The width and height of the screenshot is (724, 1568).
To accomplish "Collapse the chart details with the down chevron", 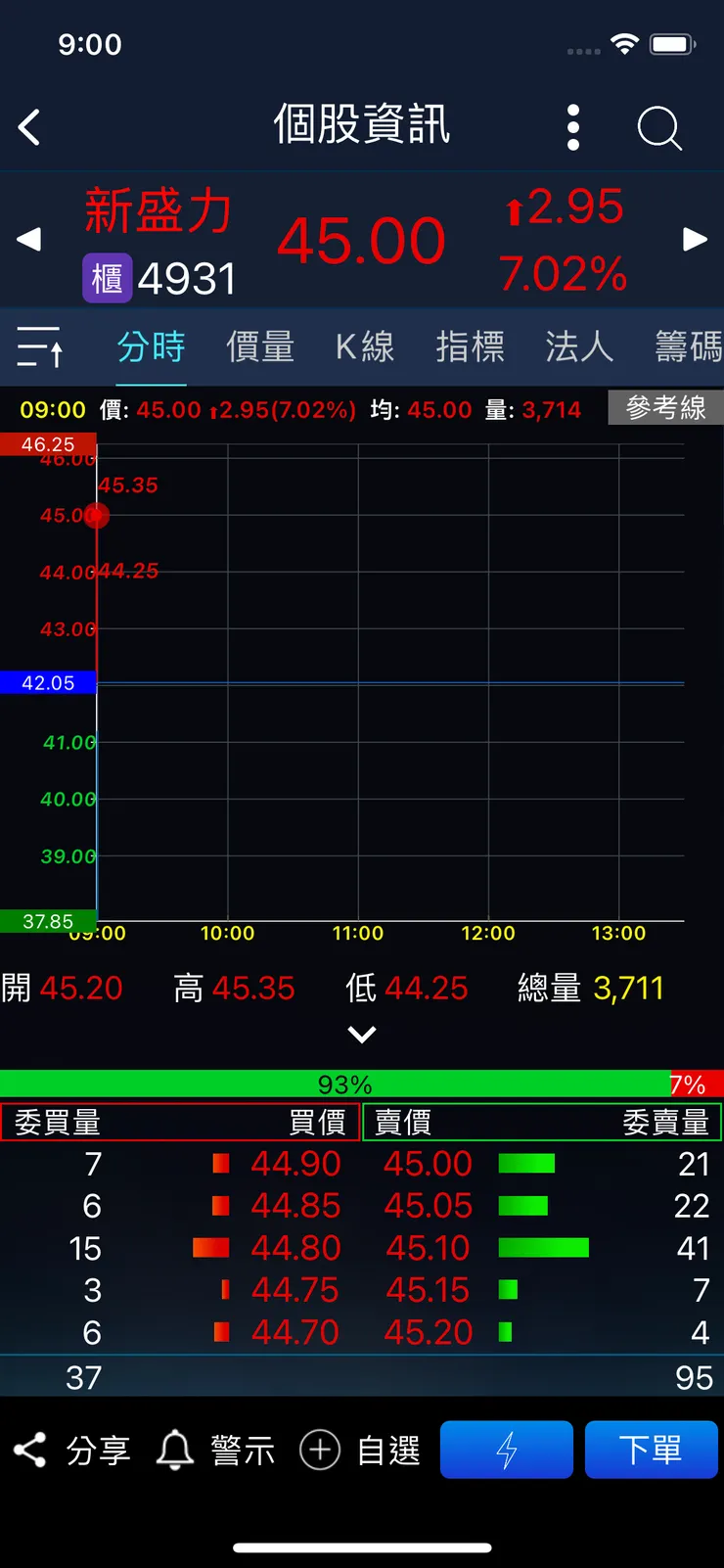I will click(362, 1035).
